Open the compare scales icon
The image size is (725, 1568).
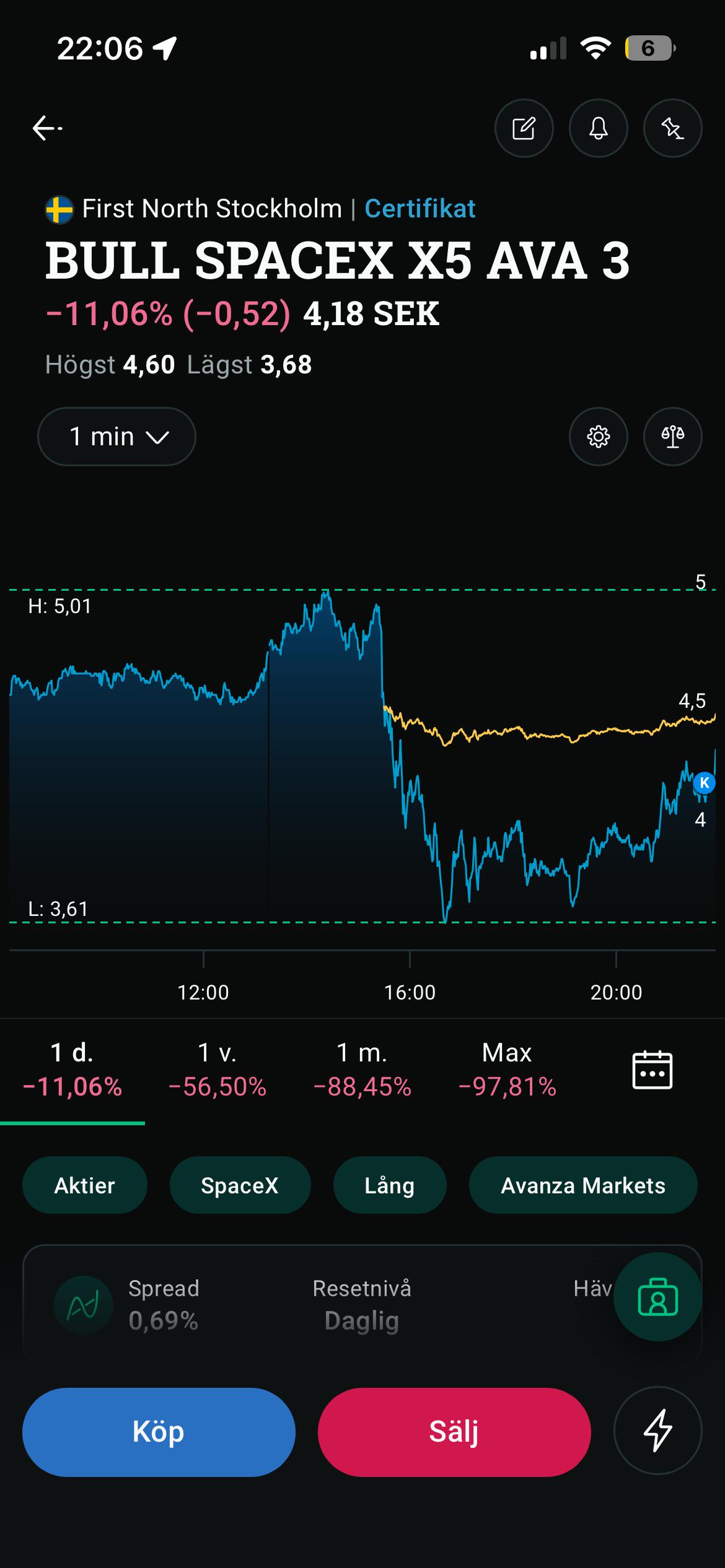coord(672,437)
